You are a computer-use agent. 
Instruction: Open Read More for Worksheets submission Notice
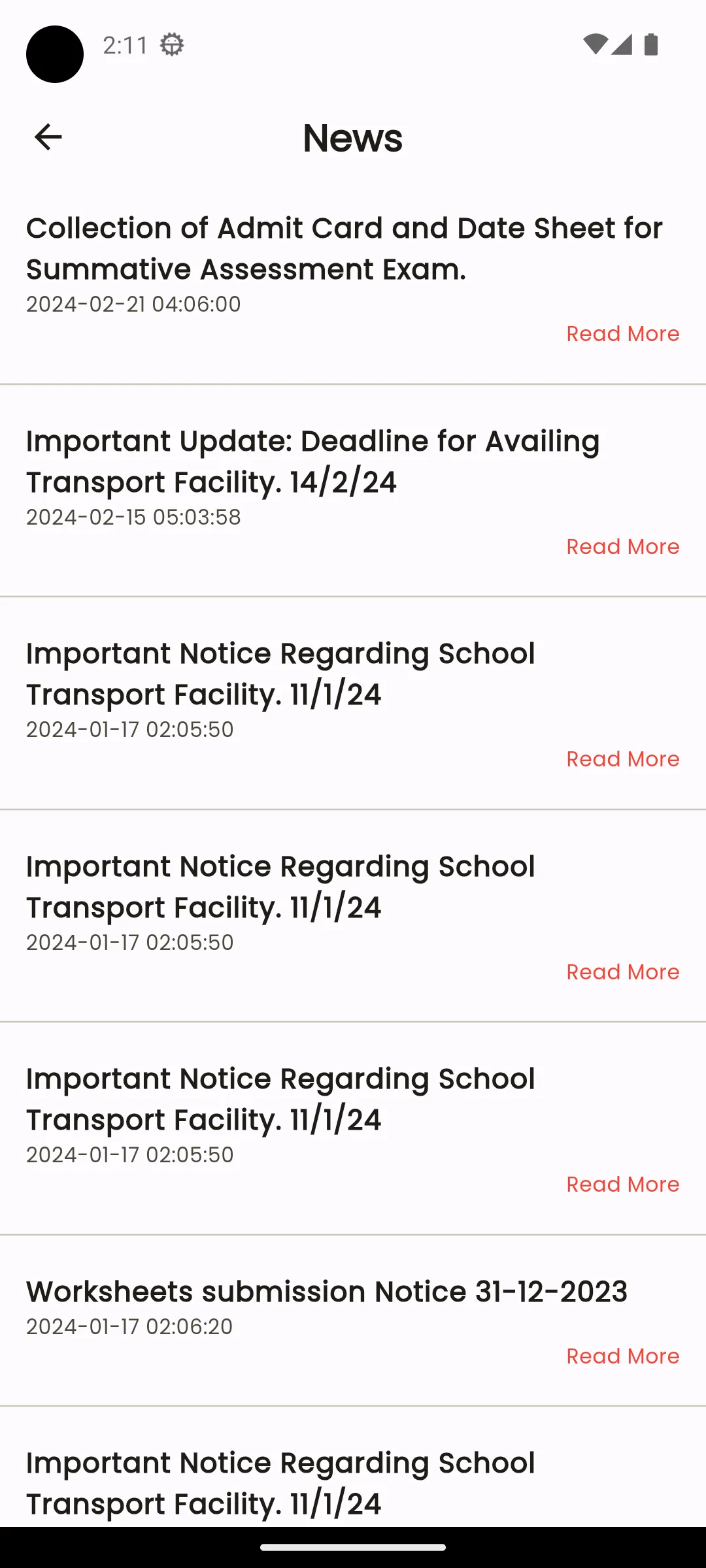(x=622, y=1356)
